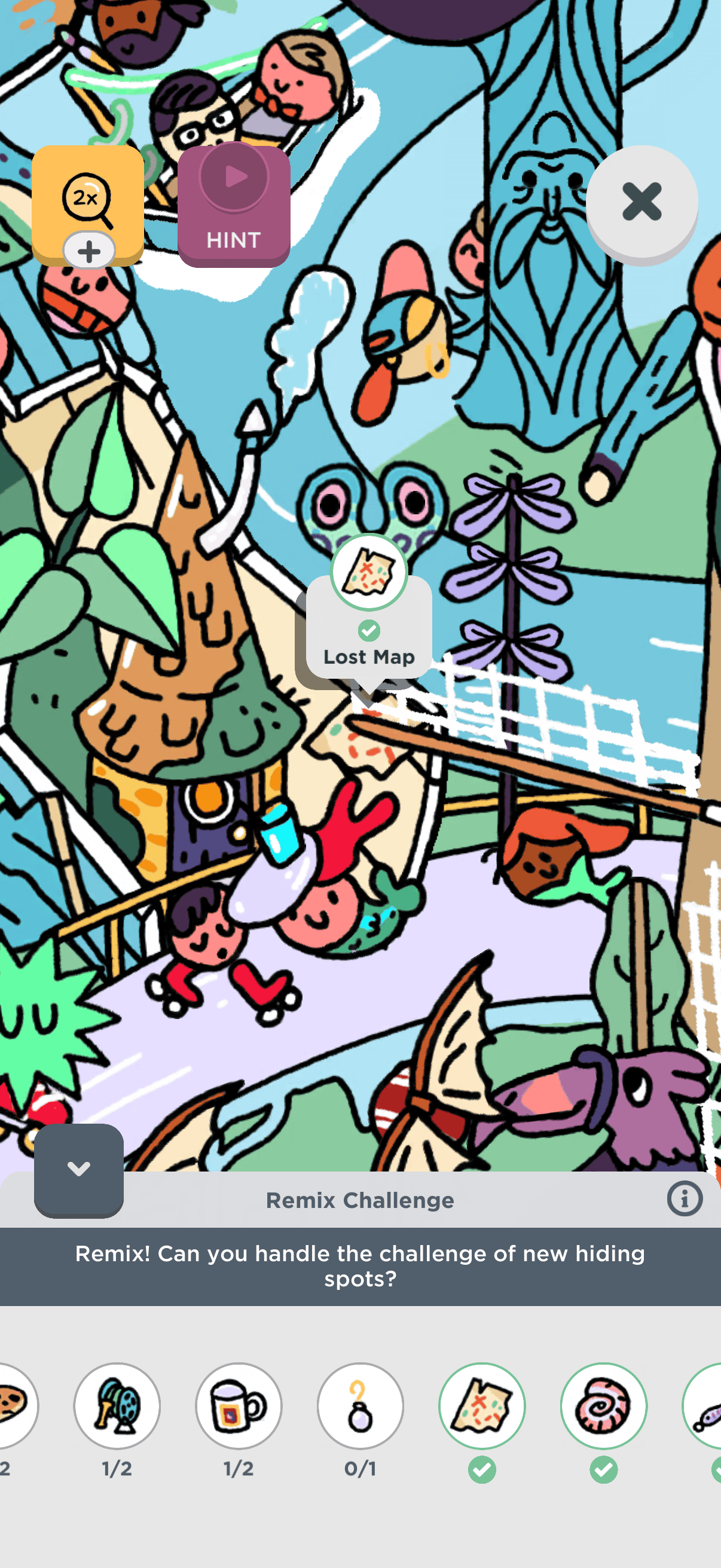Select the mug item in the tray

pos(239,1405)
